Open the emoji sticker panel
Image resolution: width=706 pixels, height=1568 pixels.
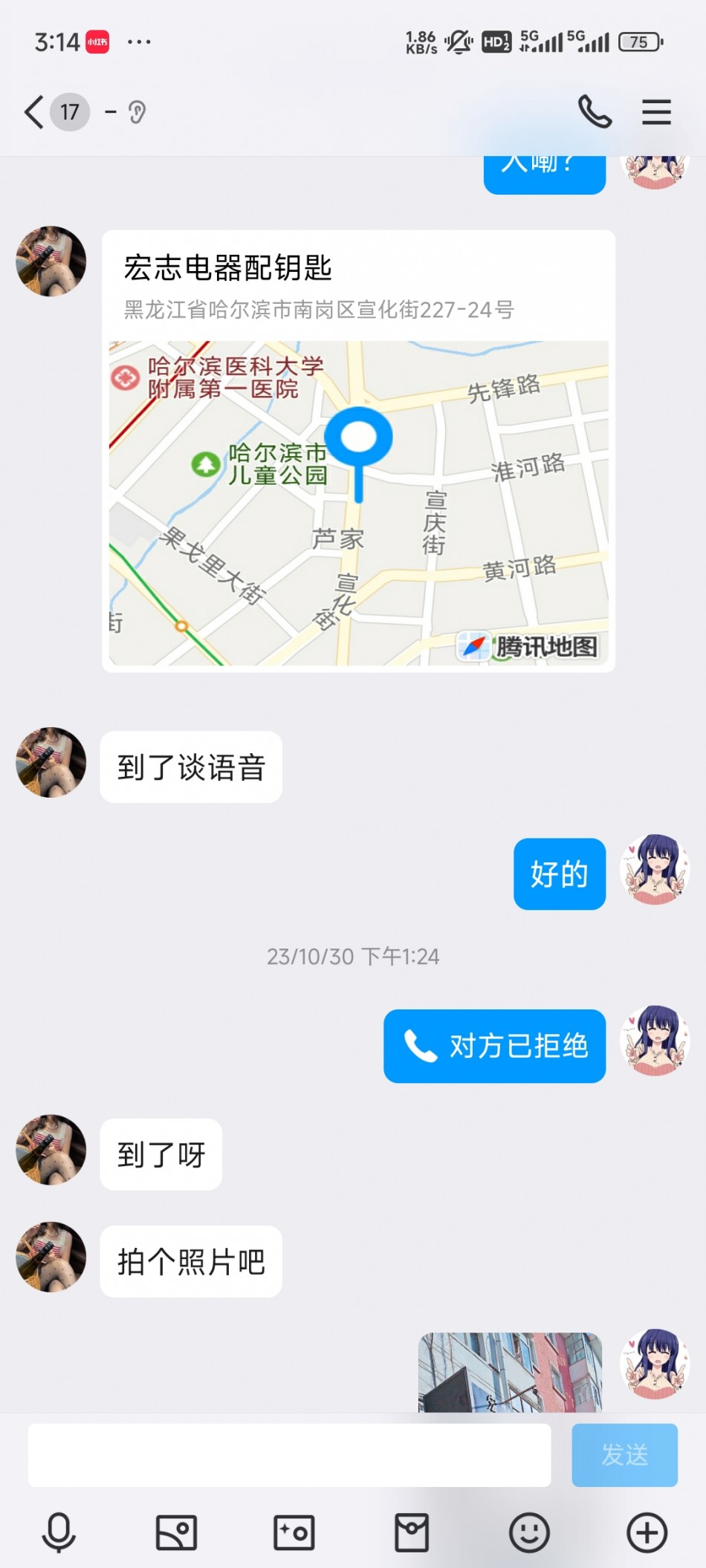point(529,1532)
